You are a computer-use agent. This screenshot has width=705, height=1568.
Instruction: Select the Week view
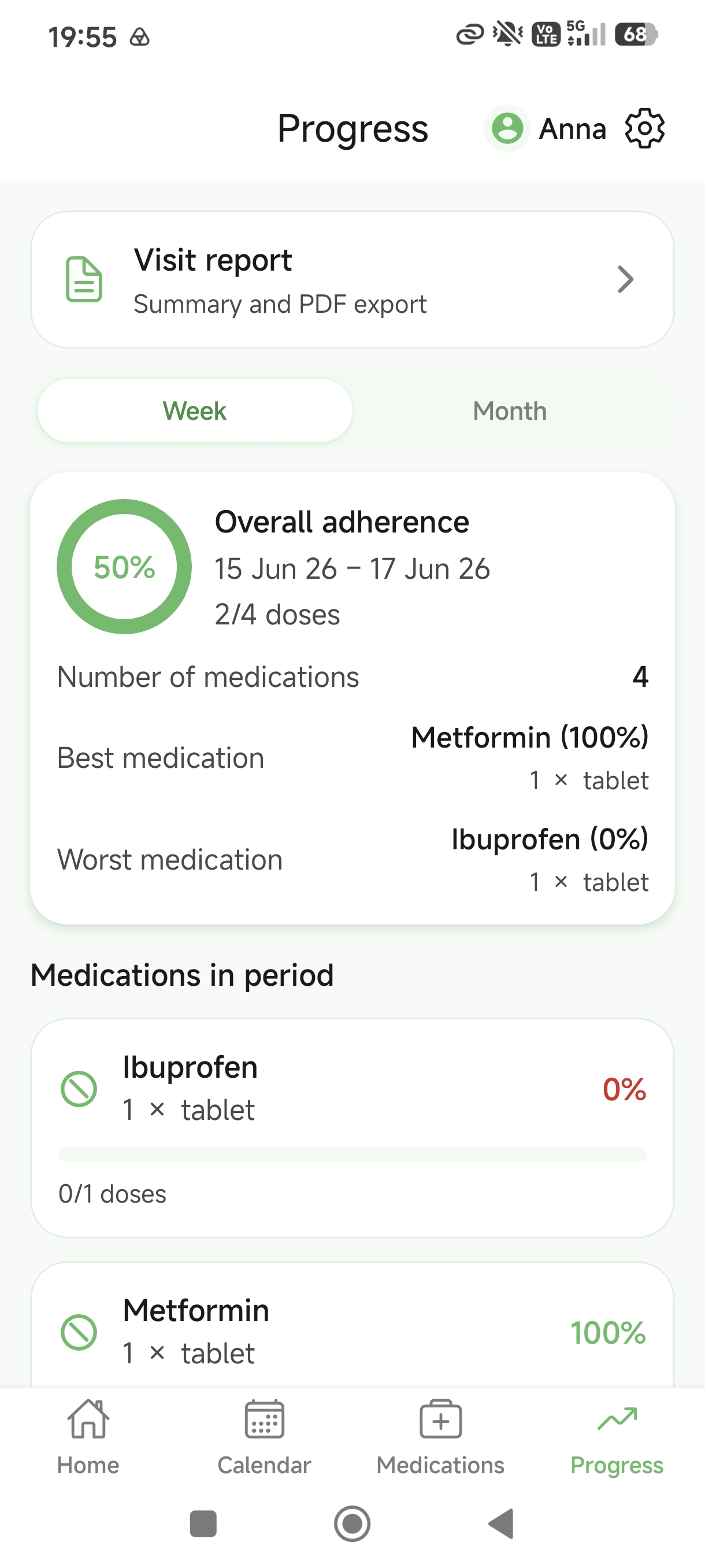(195, 411)
